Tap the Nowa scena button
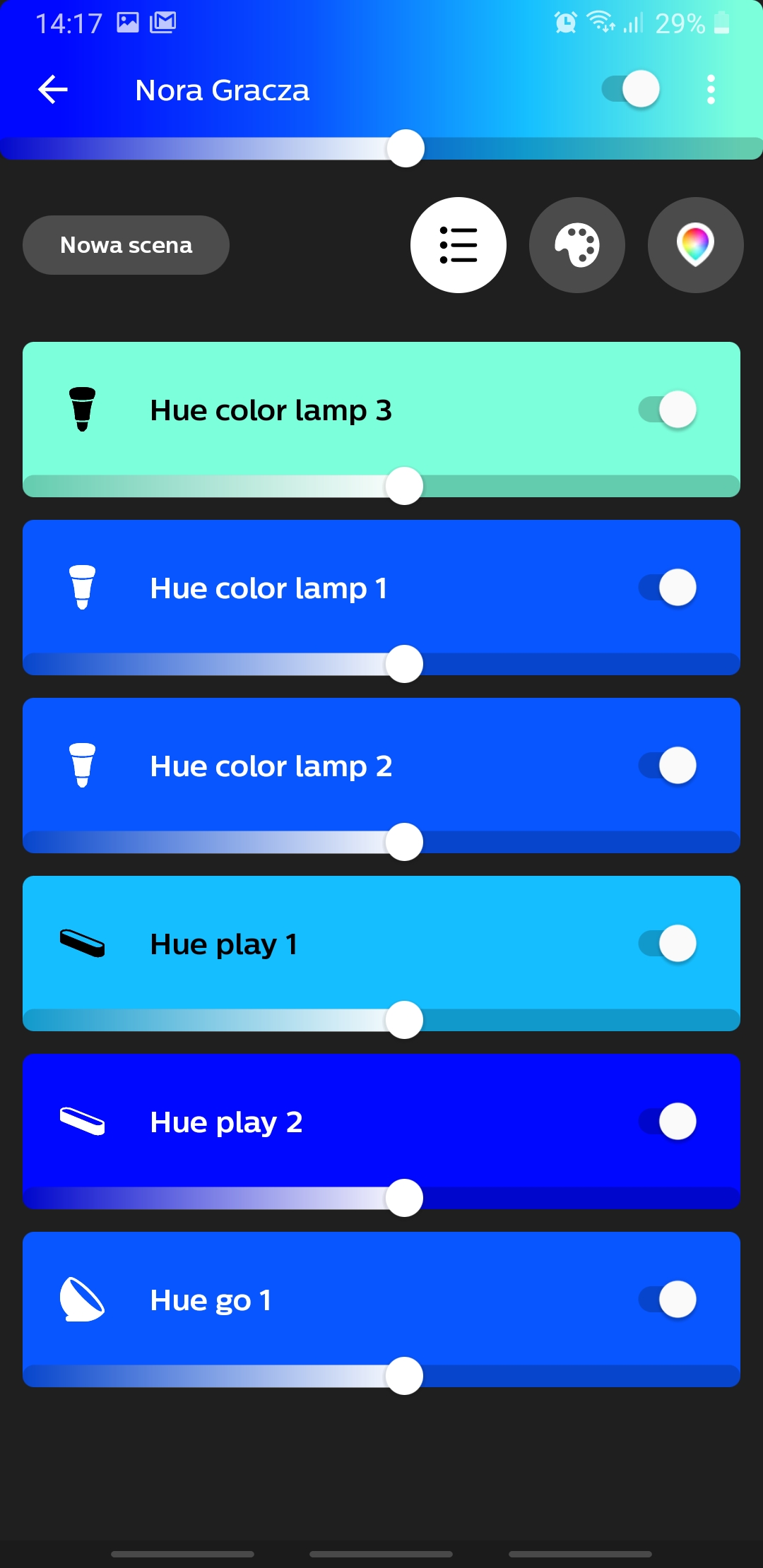This screenshot has height=1568, width=763. [x=126, y=245]
